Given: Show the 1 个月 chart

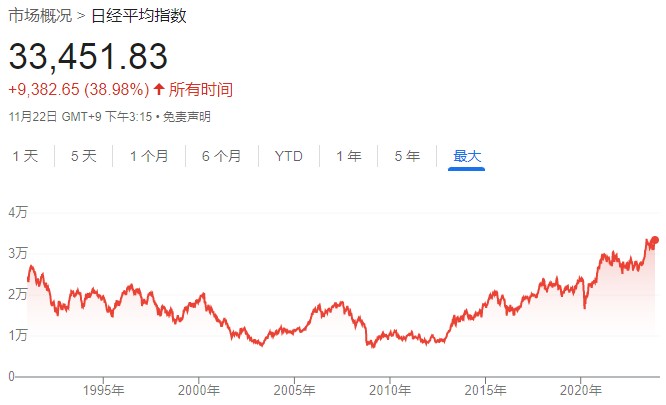Looking at the screenshot, I should point(149,156).
